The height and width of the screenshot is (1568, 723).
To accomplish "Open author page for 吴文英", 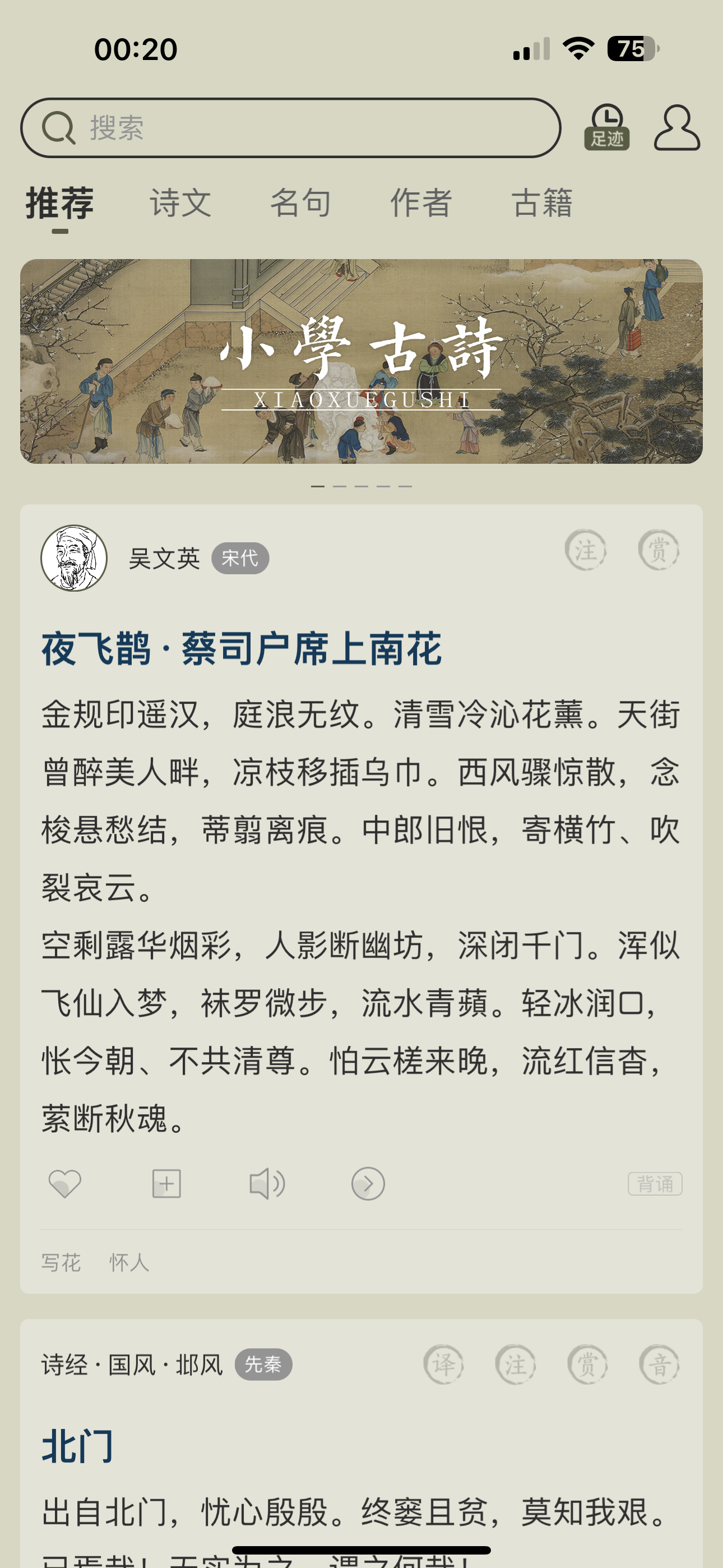I will tap(165, 557).
